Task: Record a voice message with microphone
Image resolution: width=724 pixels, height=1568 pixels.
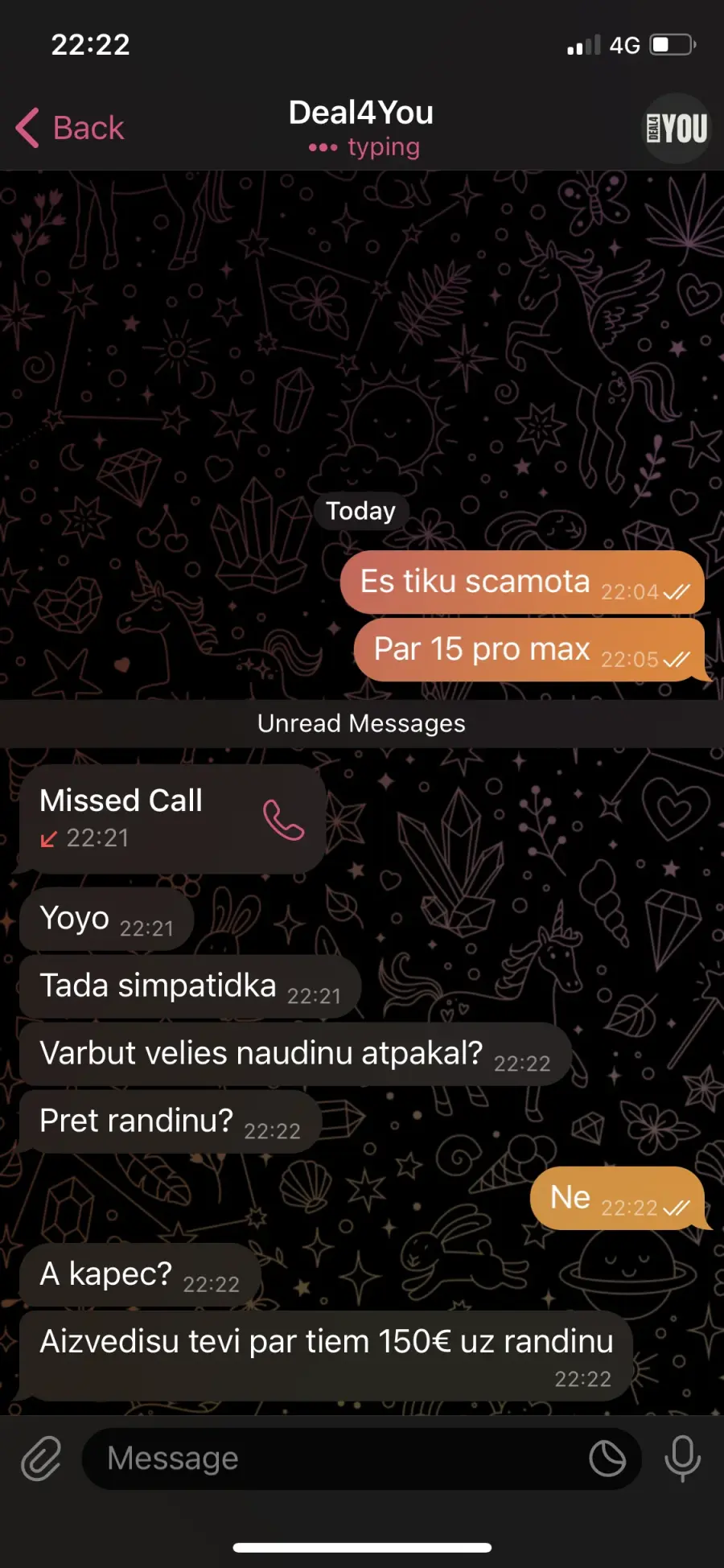Action: [682, 1459]
